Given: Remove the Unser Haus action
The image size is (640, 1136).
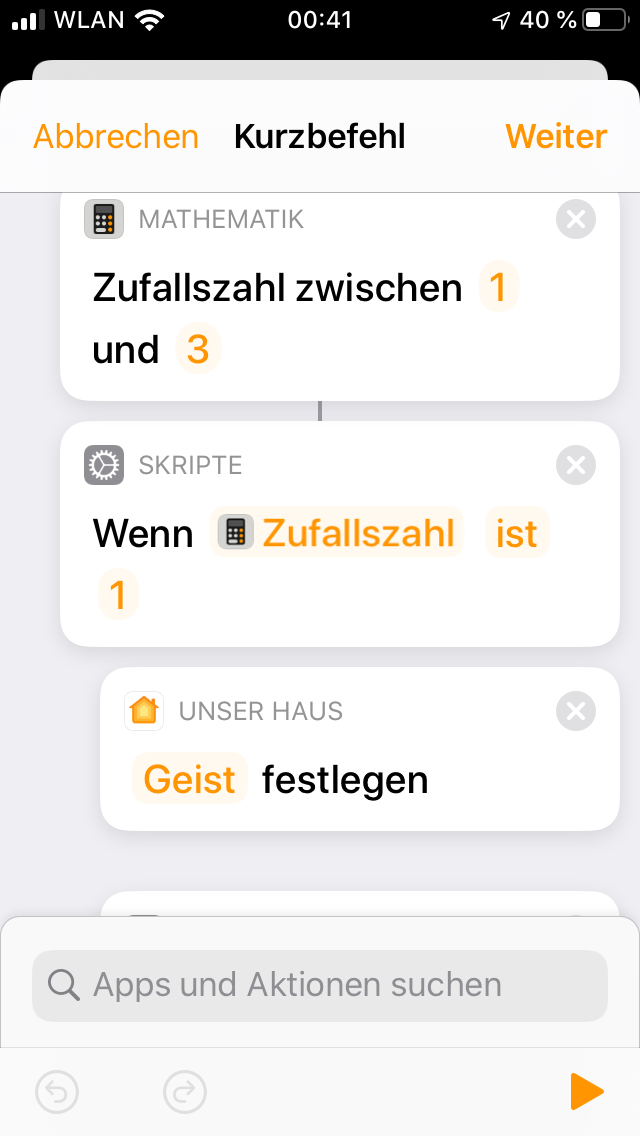Looking at the screenshot, I should (575, 711).
